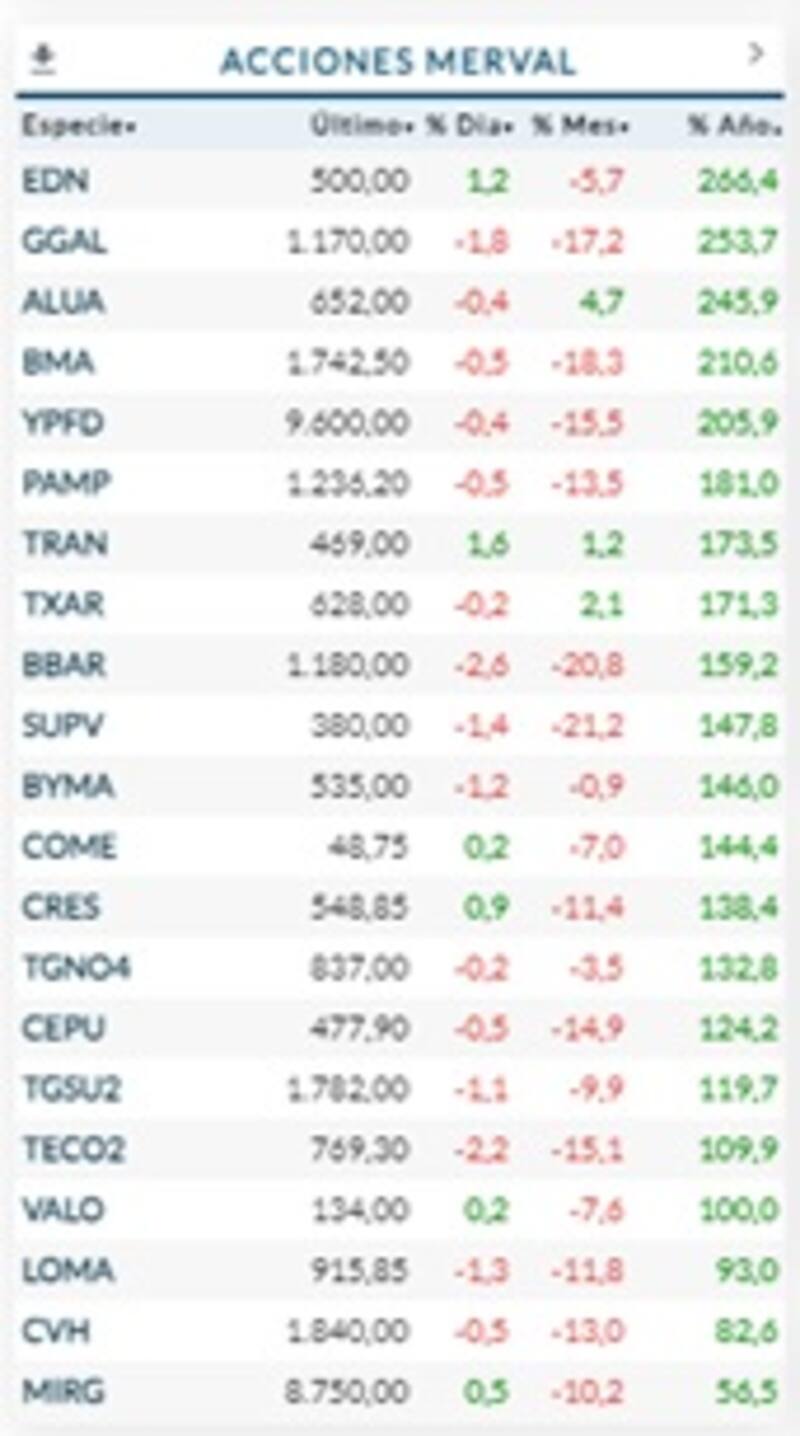The image size is (800, 1436).
Task: Select the PAMP row
Action: (66, 484)
